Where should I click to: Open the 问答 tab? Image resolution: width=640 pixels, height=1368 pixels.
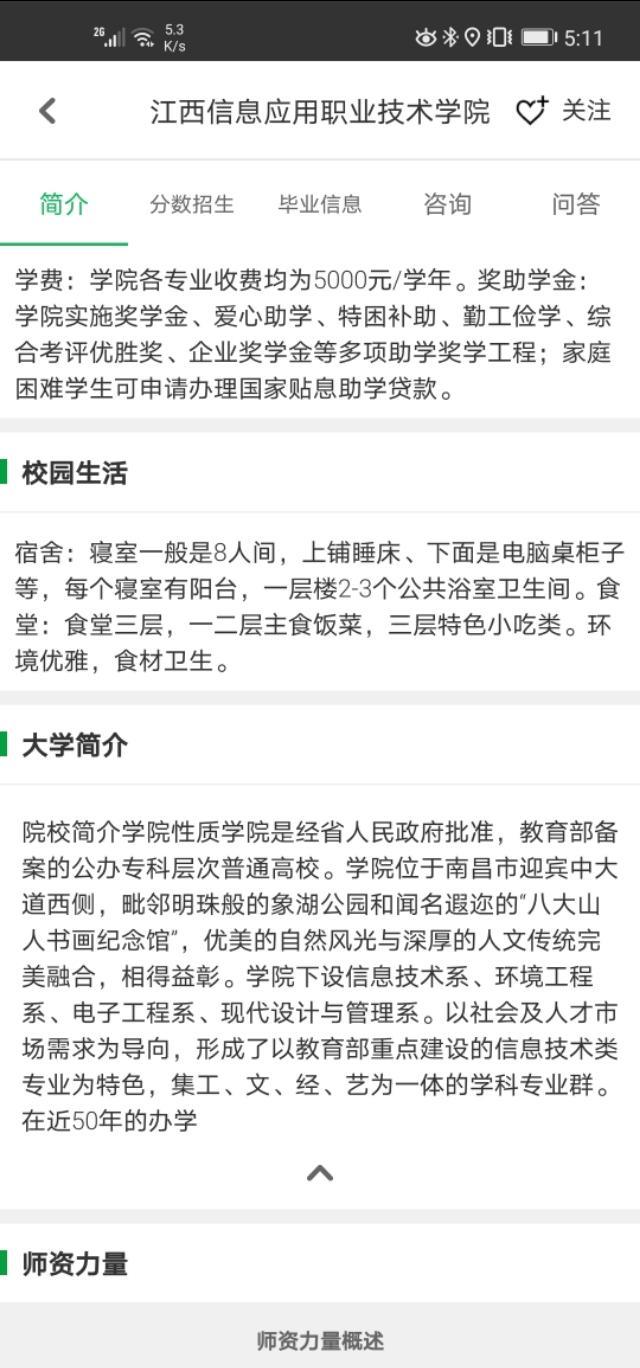pyautogui.click(x=575, y=204)
